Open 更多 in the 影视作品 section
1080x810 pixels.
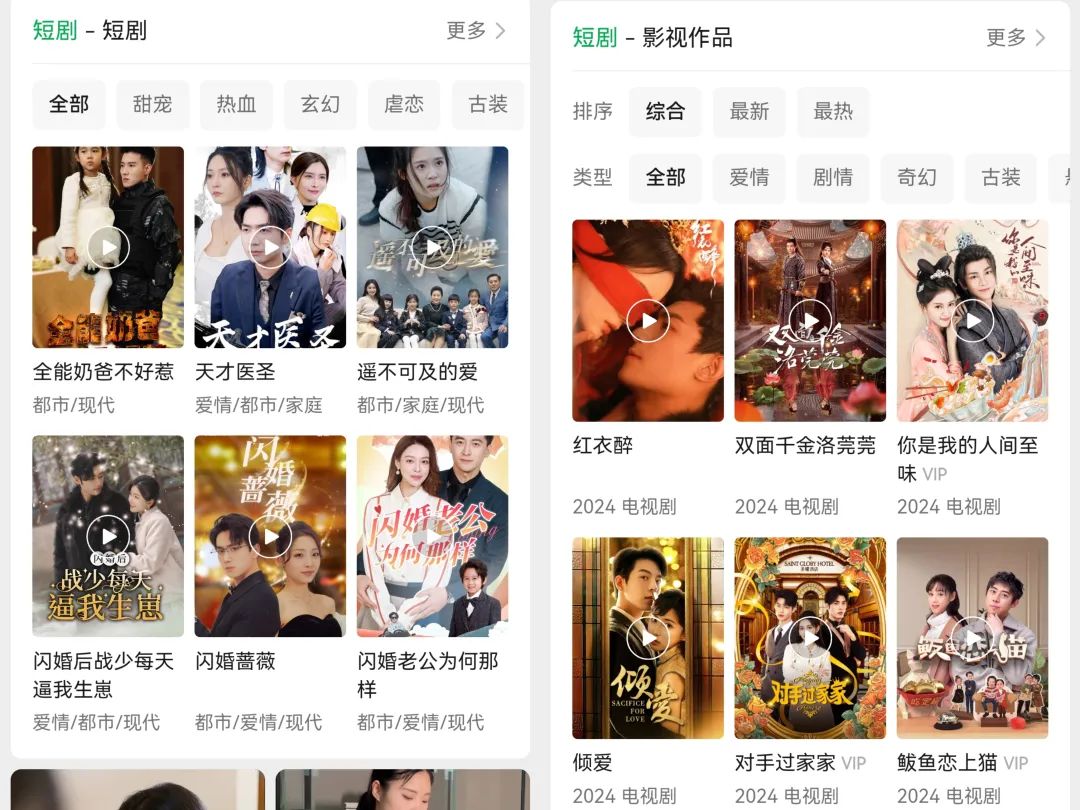pos(1015,38)
